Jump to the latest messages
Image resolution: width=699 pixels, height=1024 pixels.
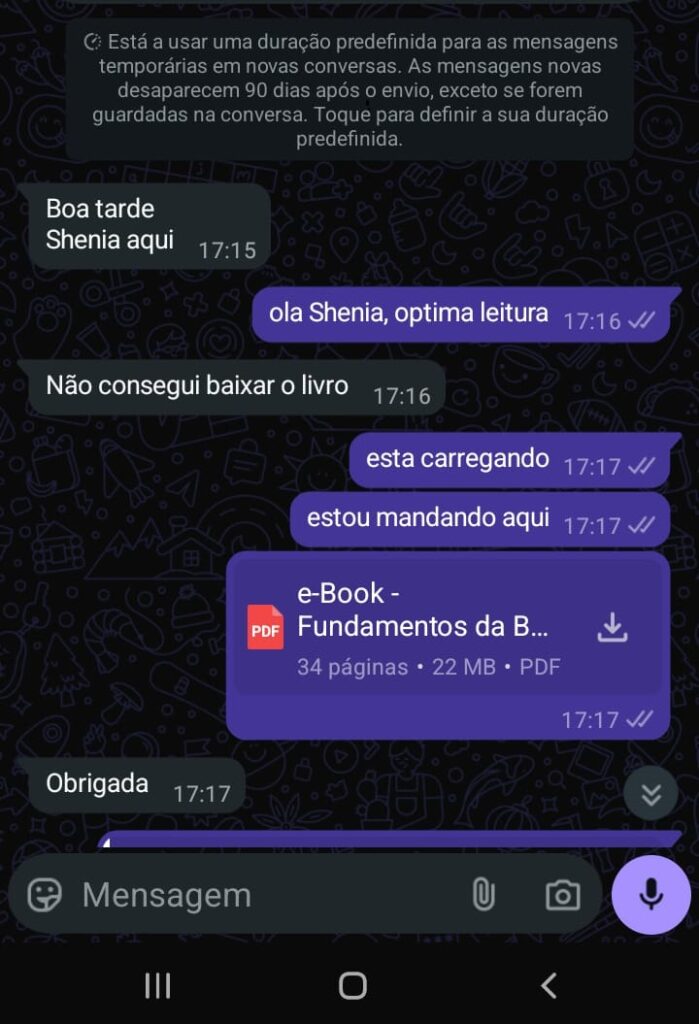(x=651, y=795)
